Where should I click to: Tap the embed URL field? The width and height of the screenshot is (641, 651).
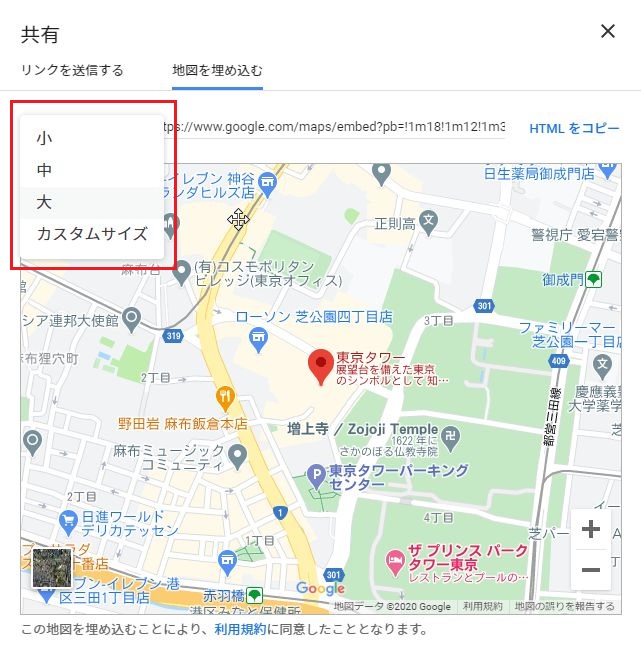[x=334, y=127]
